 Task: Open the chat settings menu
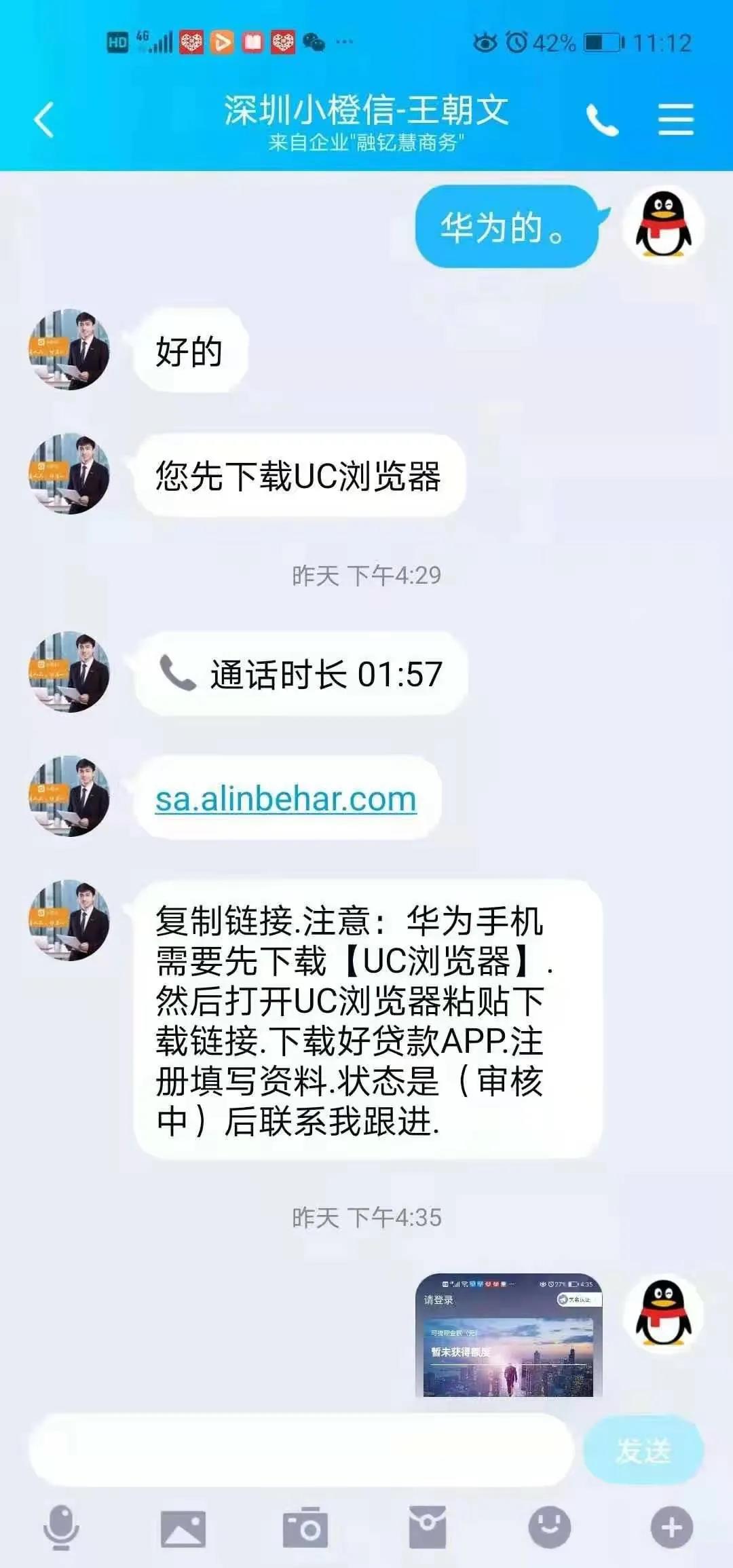click(676, 119)
